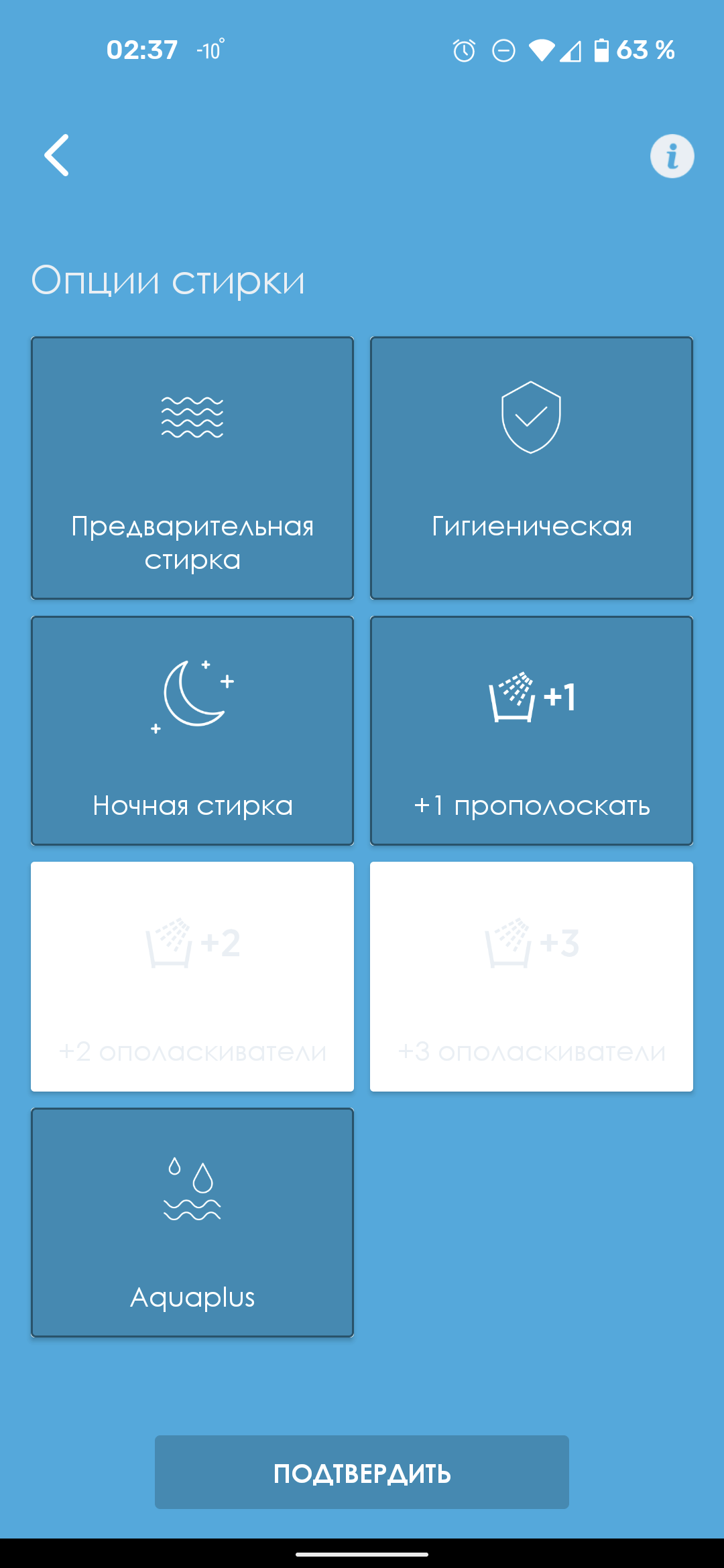Enable the Ночная стирка option
724x1568 pixels.
[x=192, y=730]
